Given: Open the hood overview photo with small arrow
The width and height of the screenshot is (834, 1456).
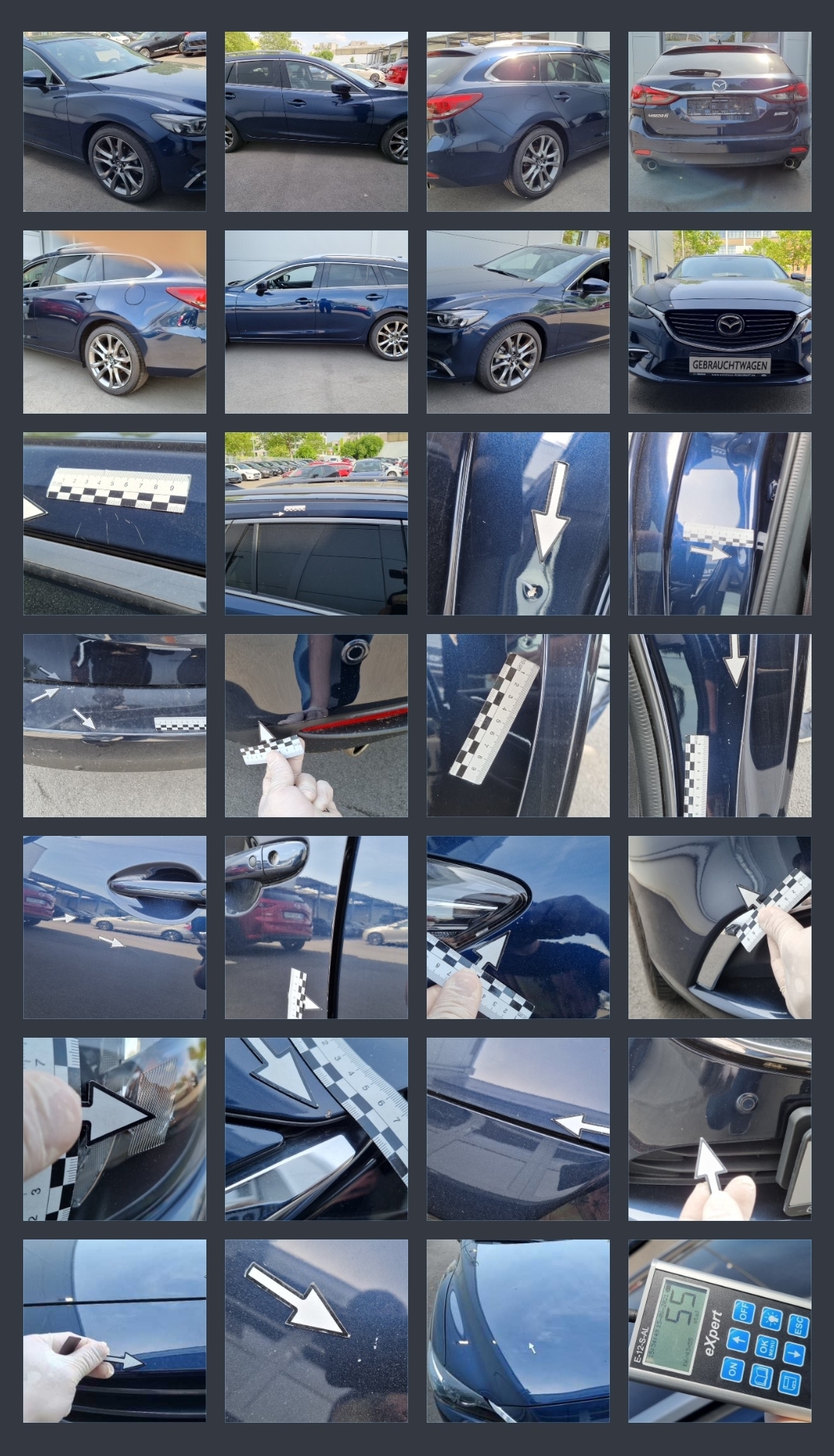Looking at the screenshot, I should pos(518,1331).
